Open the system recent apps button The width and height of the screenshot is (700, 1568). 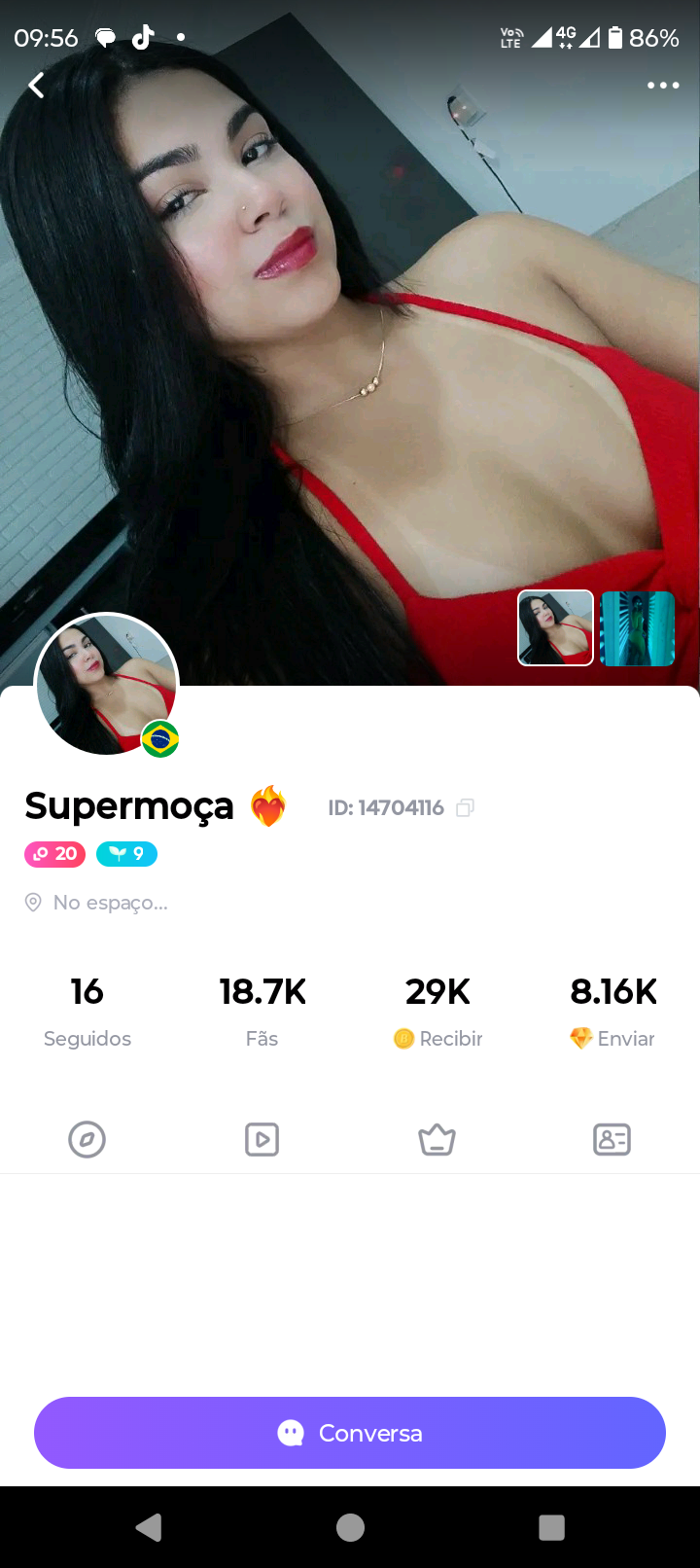551,1527
